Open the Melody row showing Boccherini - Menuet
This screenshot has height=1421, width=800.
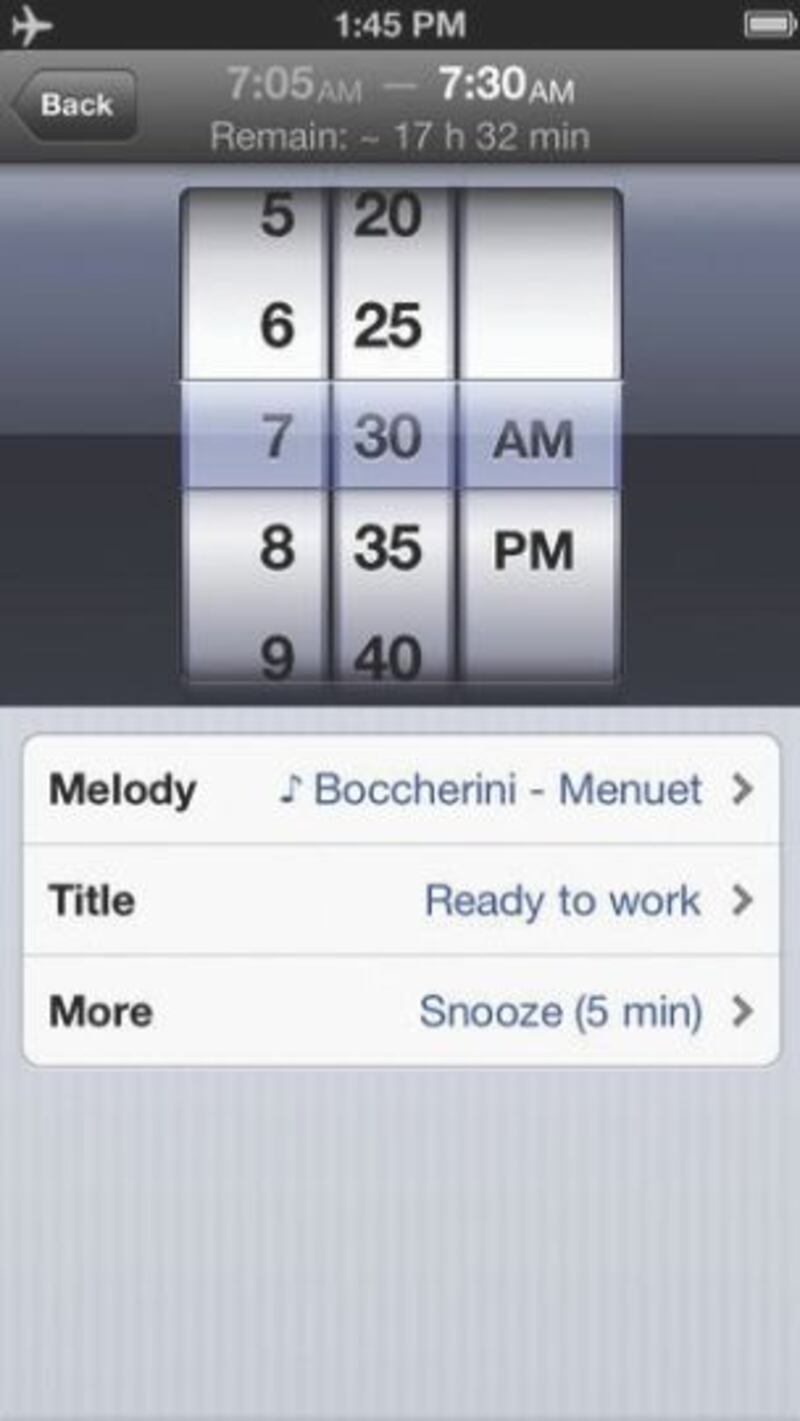[400, 790]
